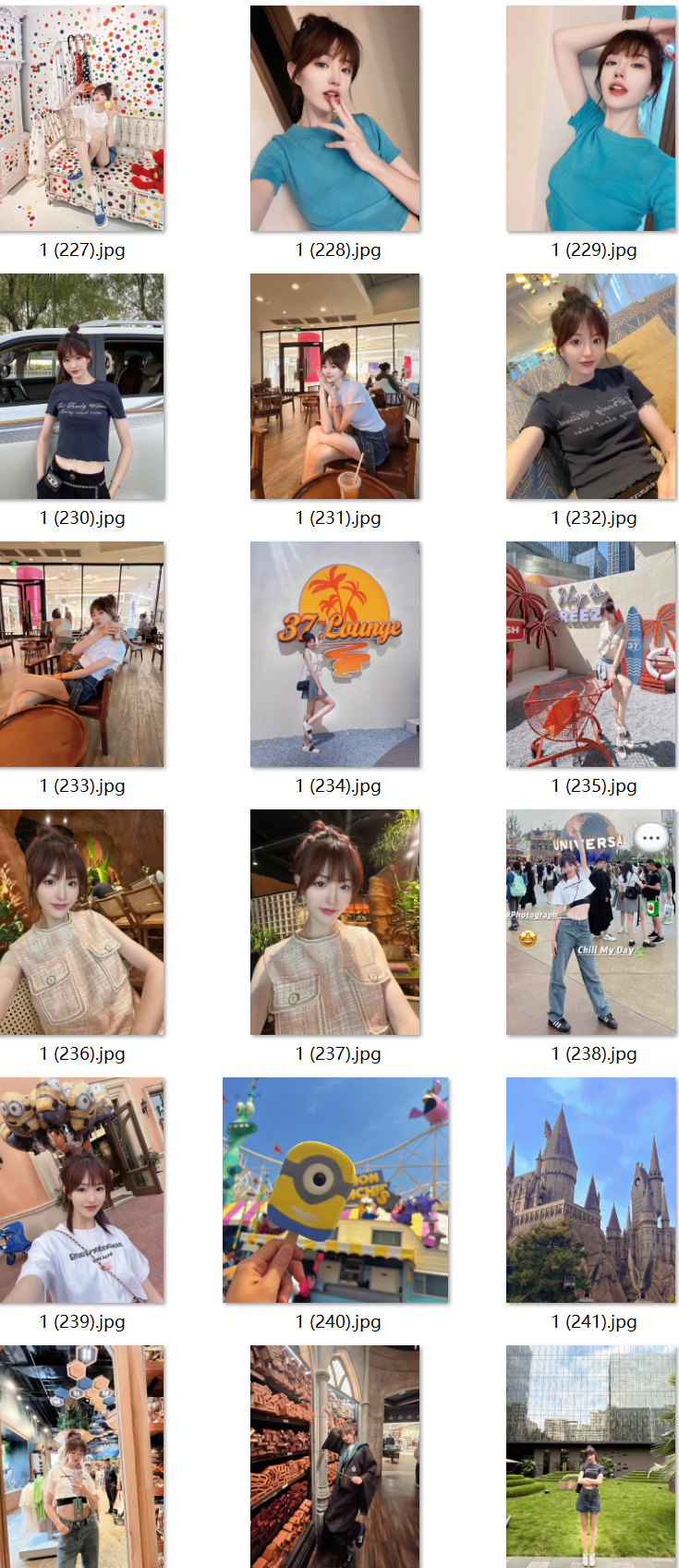The image size is (679, 1568).
Task: View the Universal photo 1 (238).jpg
Action: click(590, 922)
